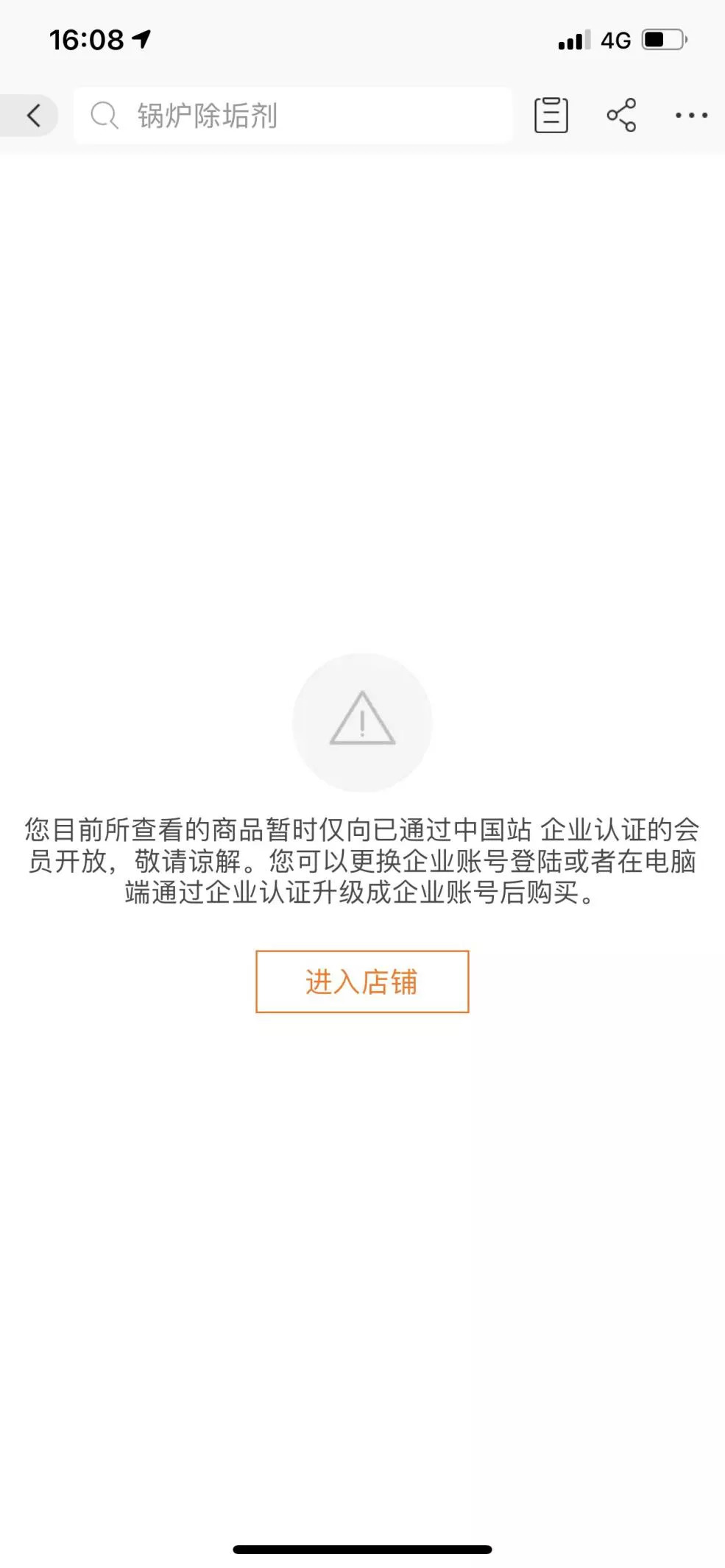The width and height of the screenshot is (725, 1568).
Task: Tap the 锅炉除垢剂 search field
Action: [293, 116]
